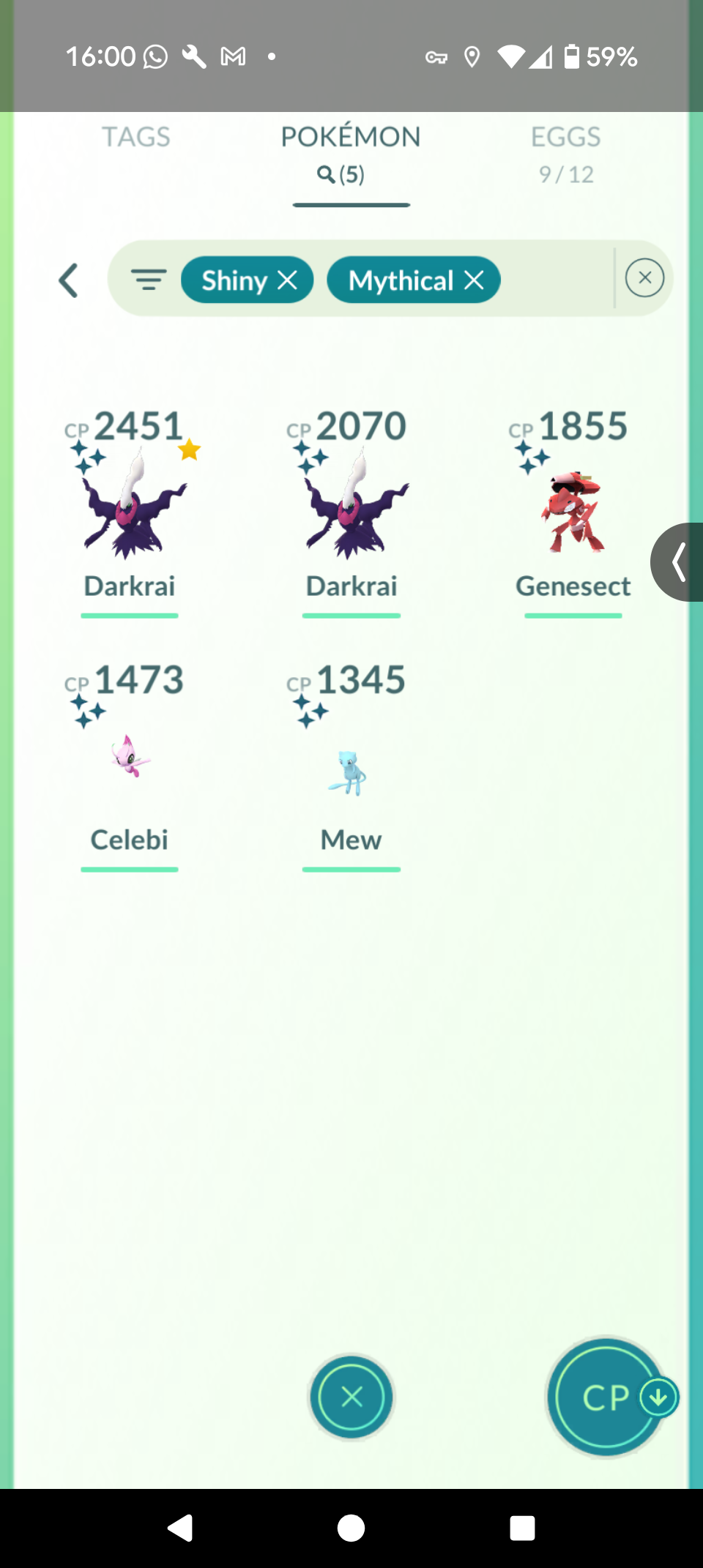Close the Pokémon storage screen
The height and width of the screenshot is (1568, 703).
coord(351,1397)
